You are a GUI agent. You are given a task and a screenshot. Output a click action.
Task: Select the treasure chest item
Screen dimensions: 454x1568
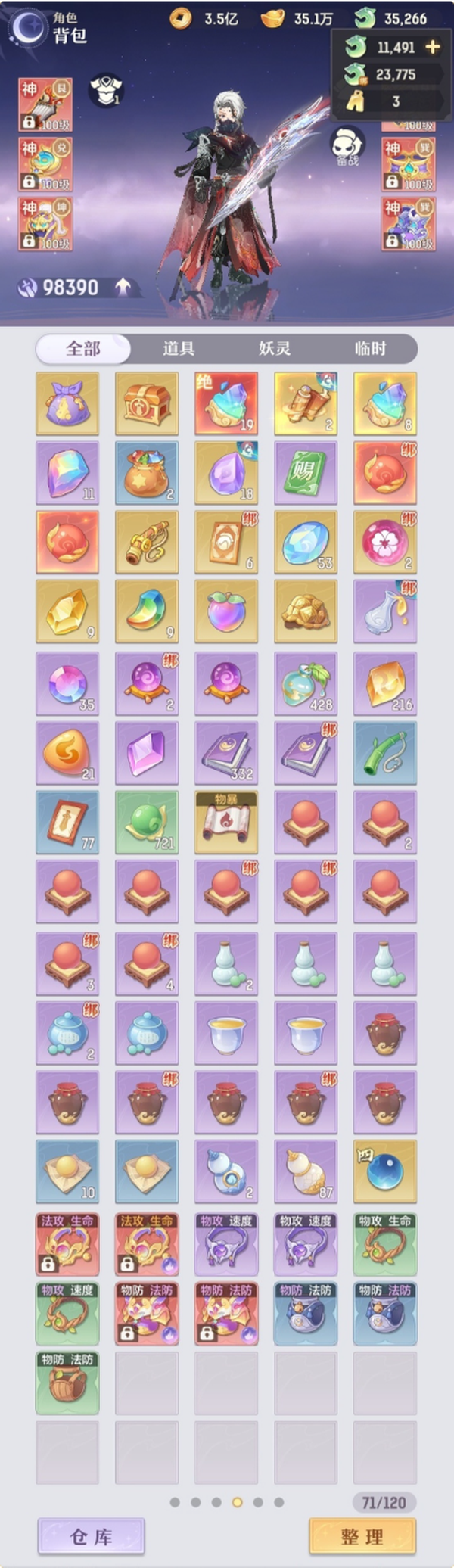pos(147,403)
